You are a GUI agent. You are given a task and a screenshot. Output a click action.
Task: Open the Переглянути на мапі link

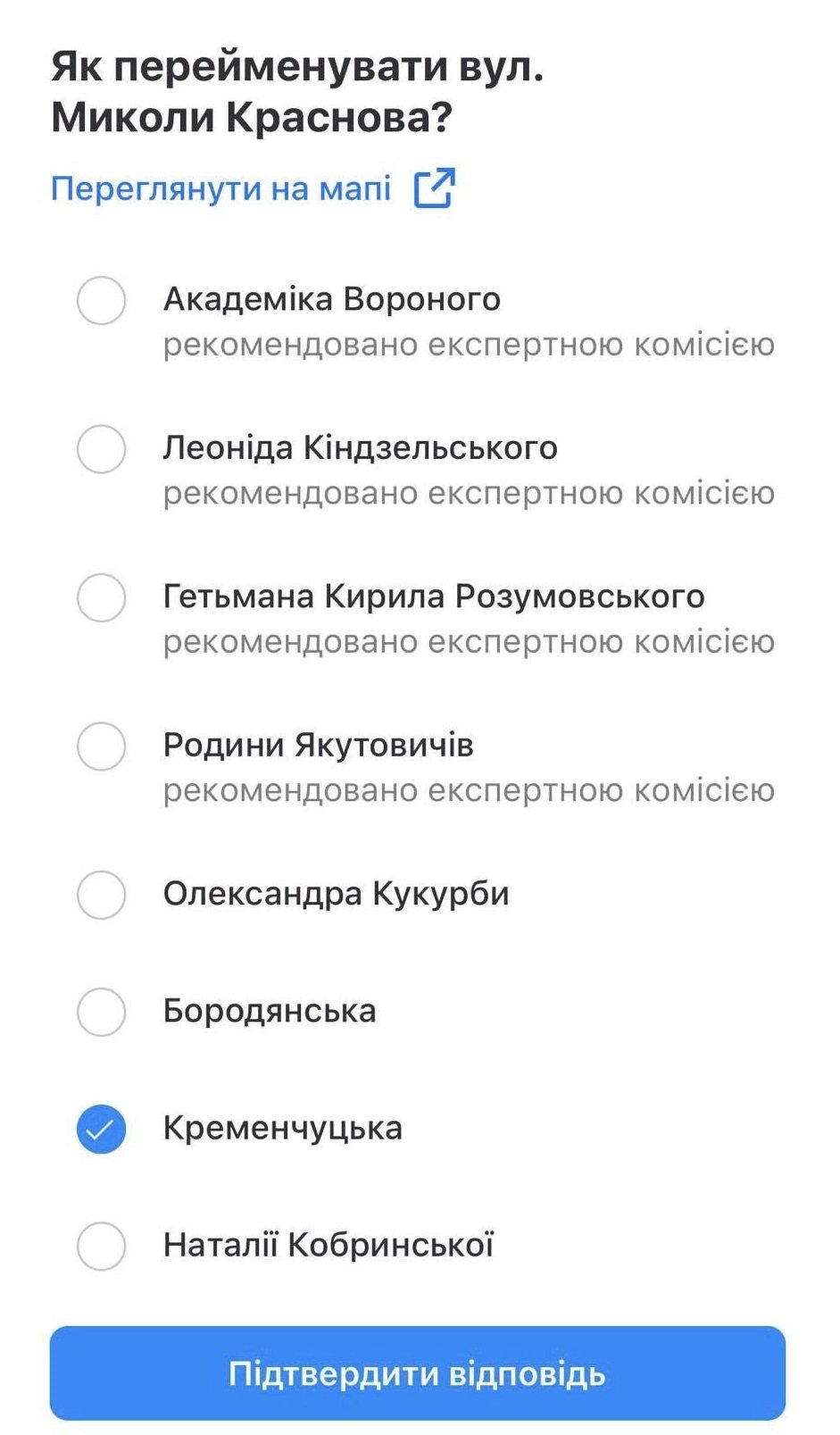(x=253, y=188)
